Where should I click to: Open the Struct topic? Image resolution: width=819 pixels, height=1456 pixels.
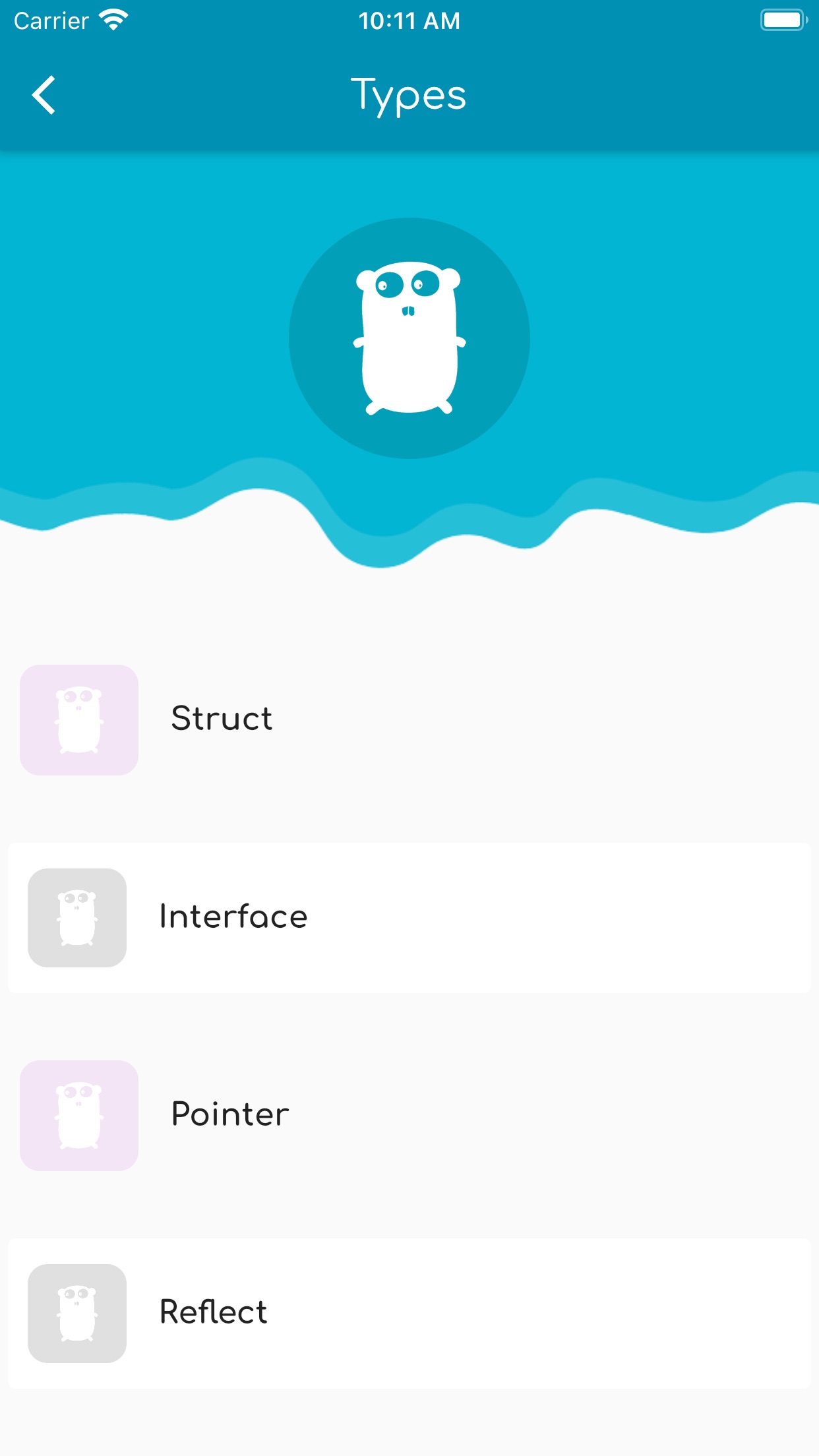pos(222,719)
